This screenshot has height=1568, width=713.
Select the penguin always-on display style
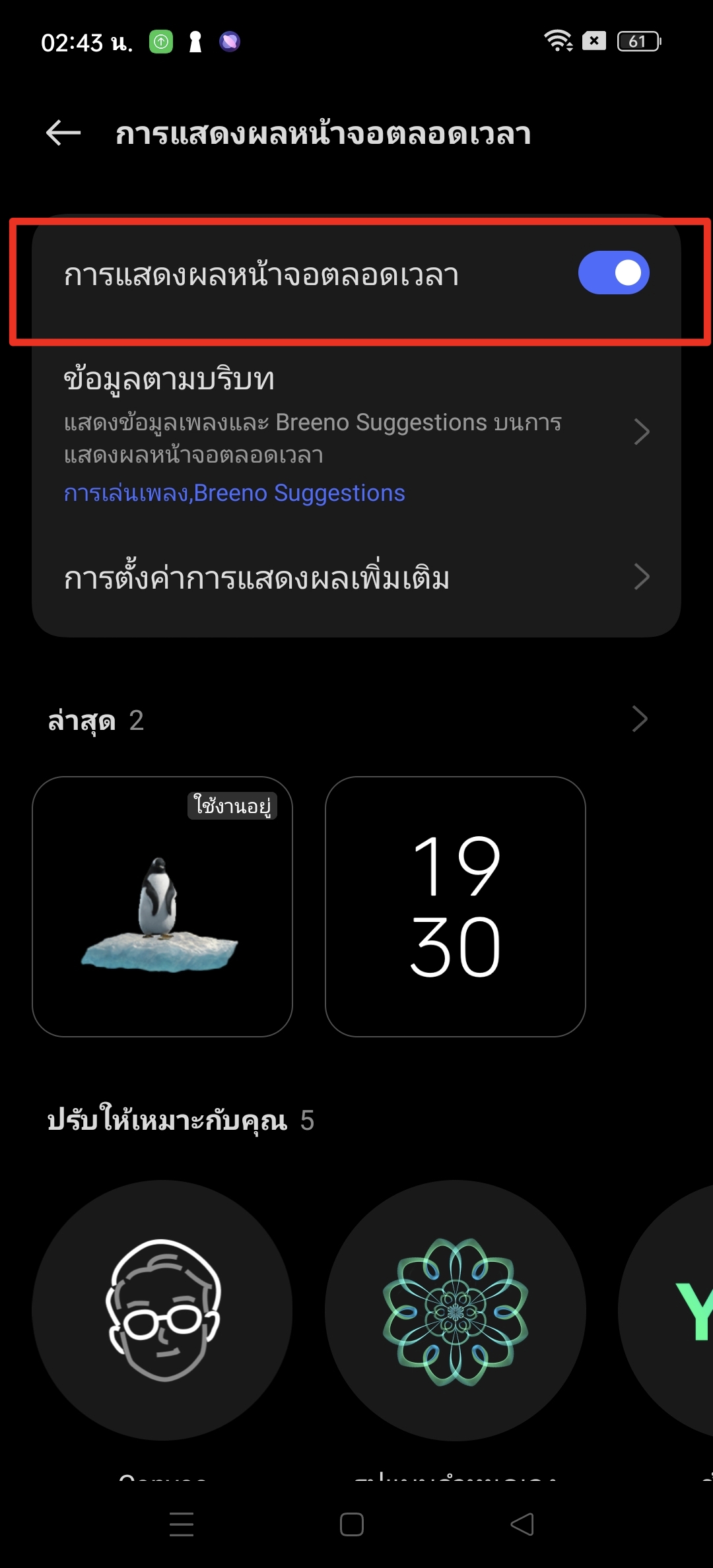tap(162, 907)
